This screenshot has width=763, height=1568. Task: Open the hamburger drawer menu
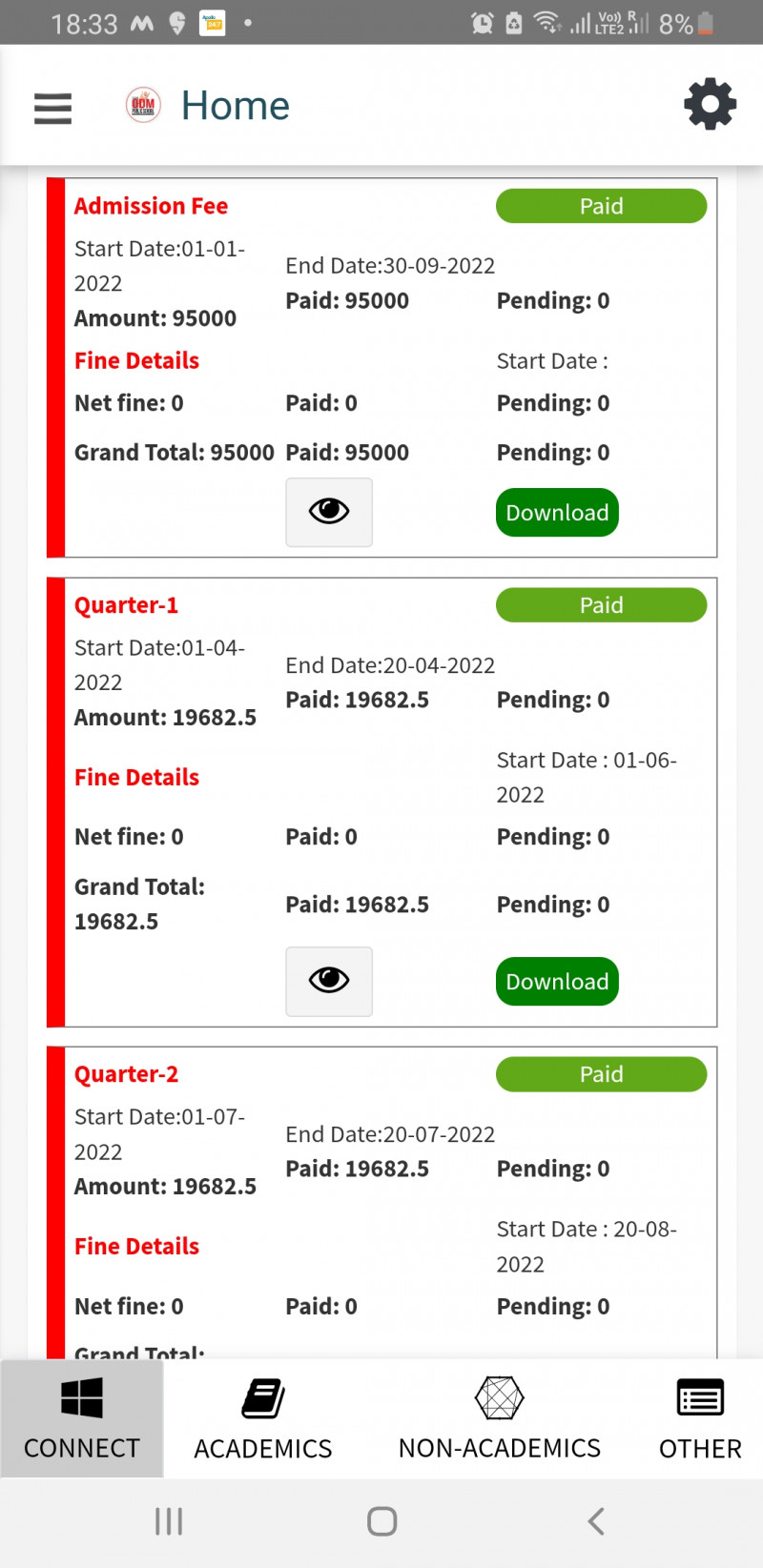click(x=52, y=108)
